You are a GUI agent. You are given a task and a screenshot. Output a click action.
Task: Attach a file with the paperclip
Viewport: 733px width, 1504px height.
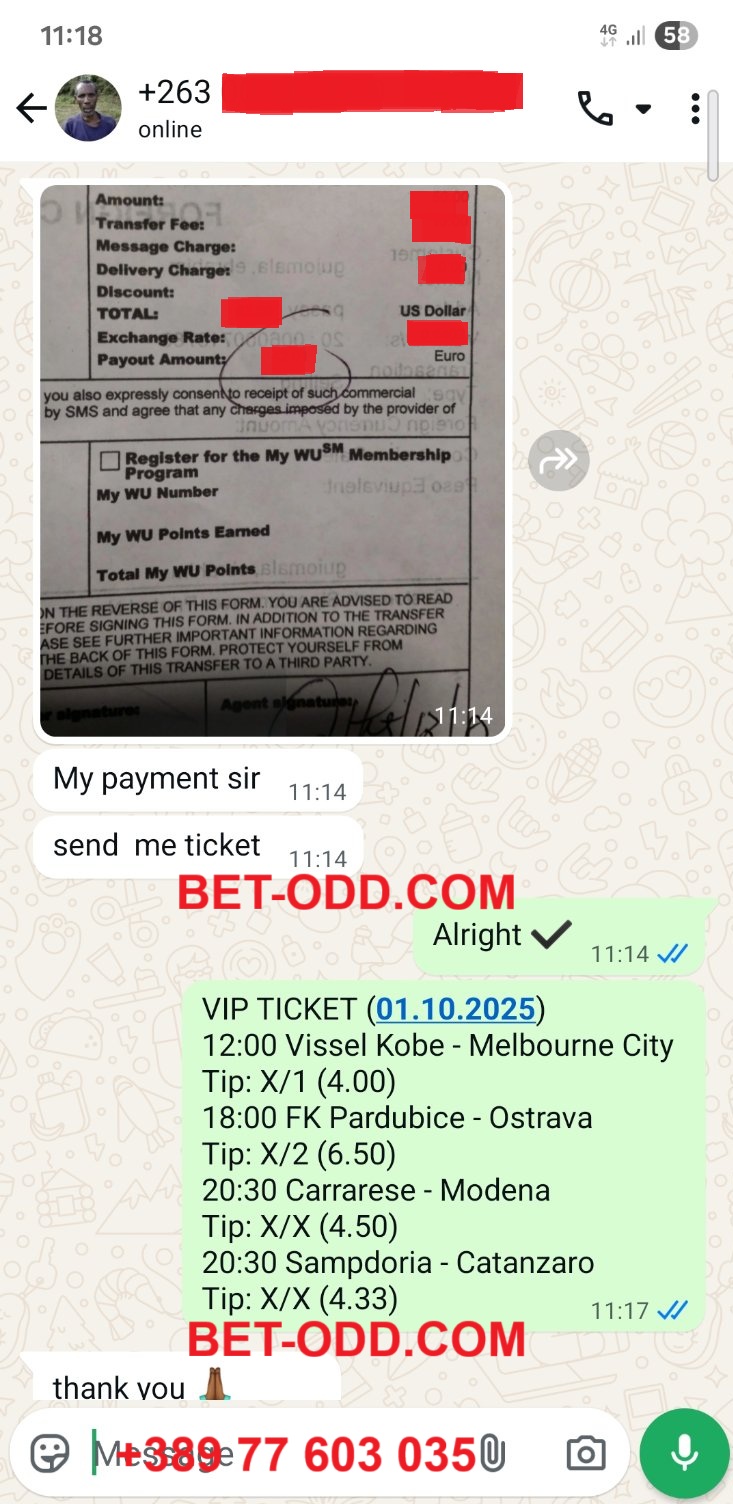pos(490,1453)
